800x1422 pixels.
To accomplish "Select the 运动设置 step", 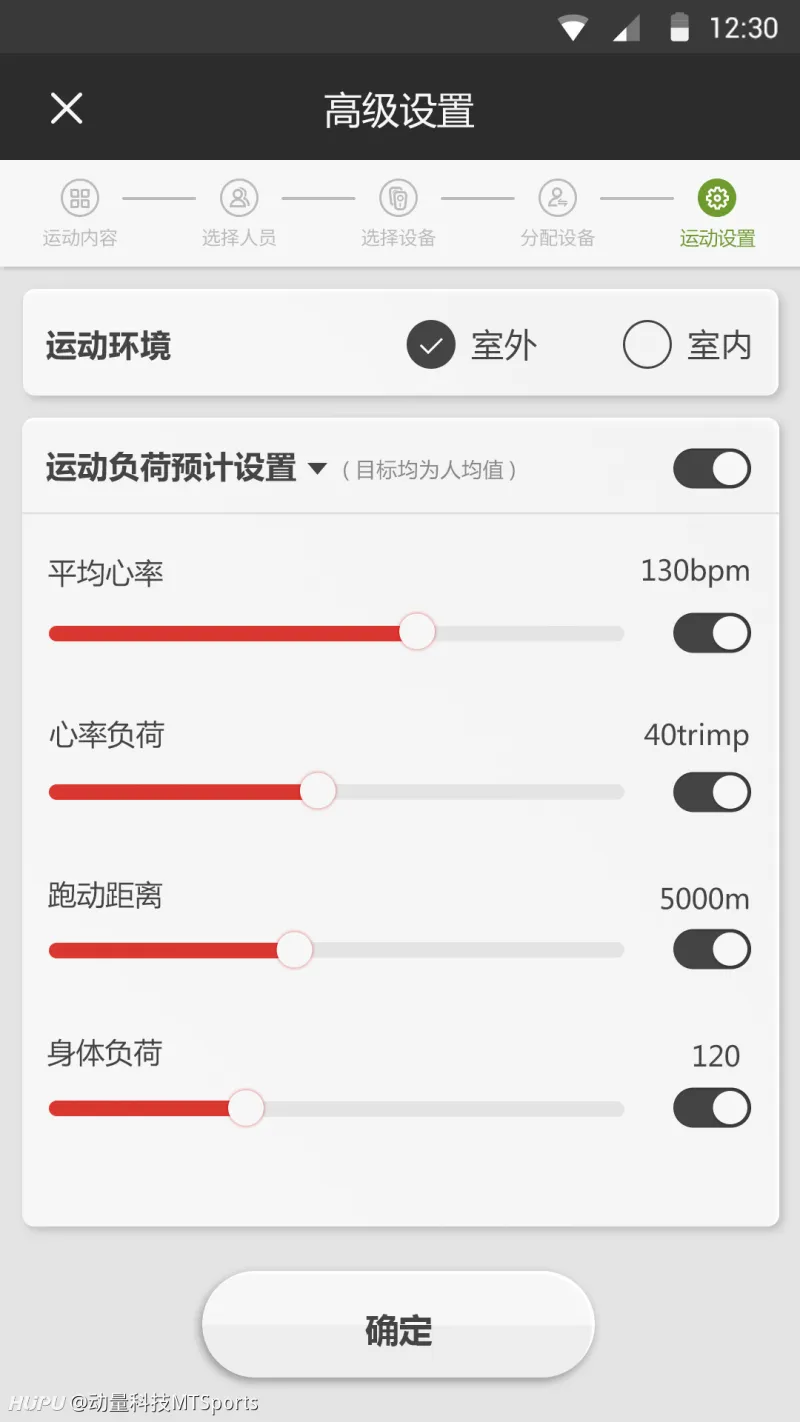I will [x=717, y=213].
